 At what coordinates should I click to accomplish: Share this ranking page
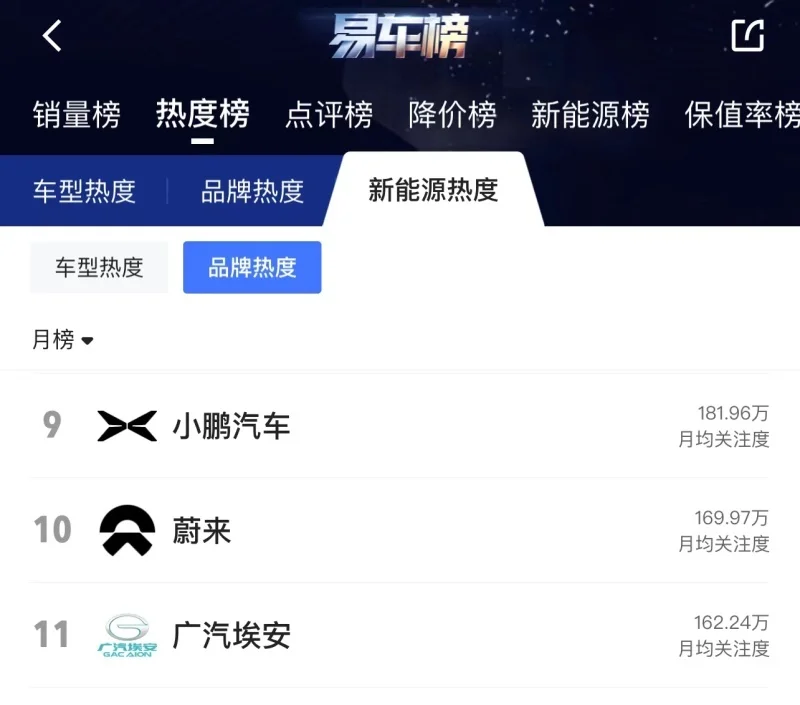(x=747, y=36)
